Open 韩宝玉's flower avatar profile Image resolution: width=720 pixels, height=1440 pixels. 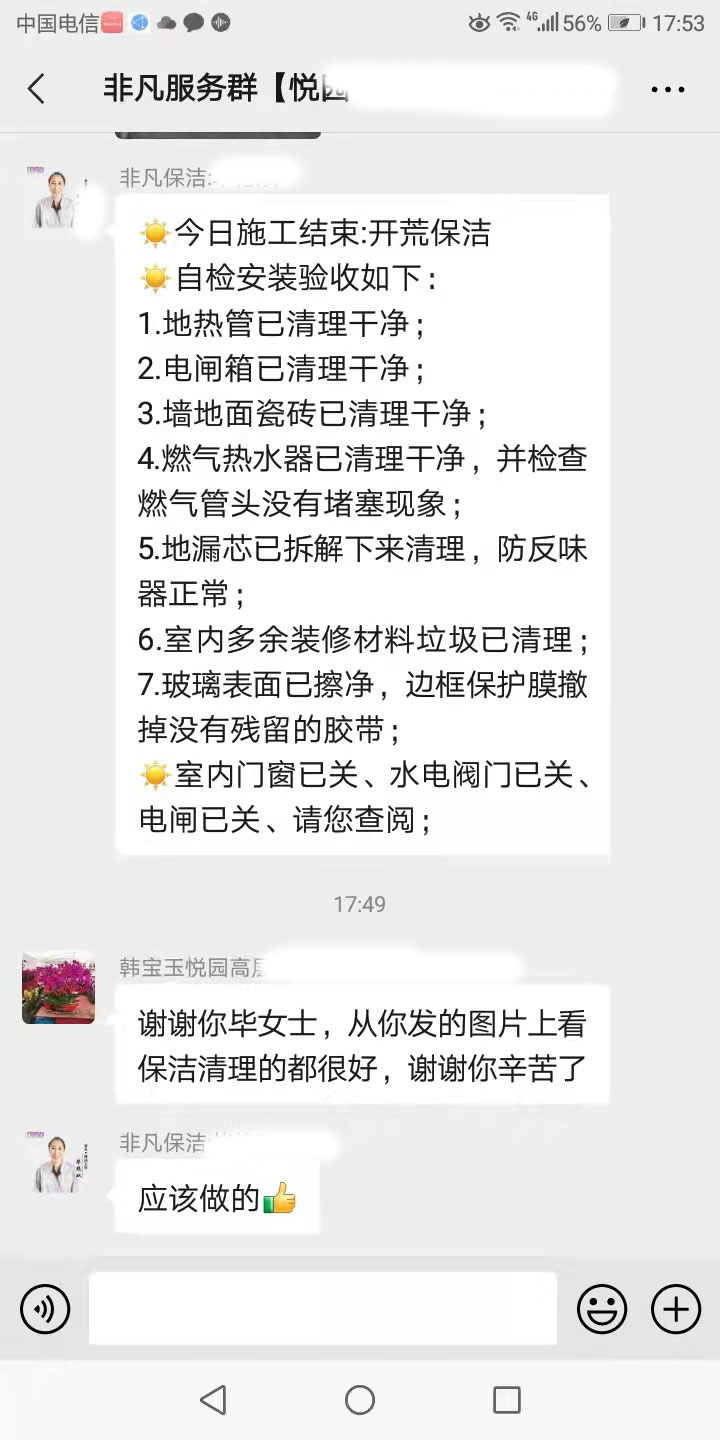pos(58,987)
